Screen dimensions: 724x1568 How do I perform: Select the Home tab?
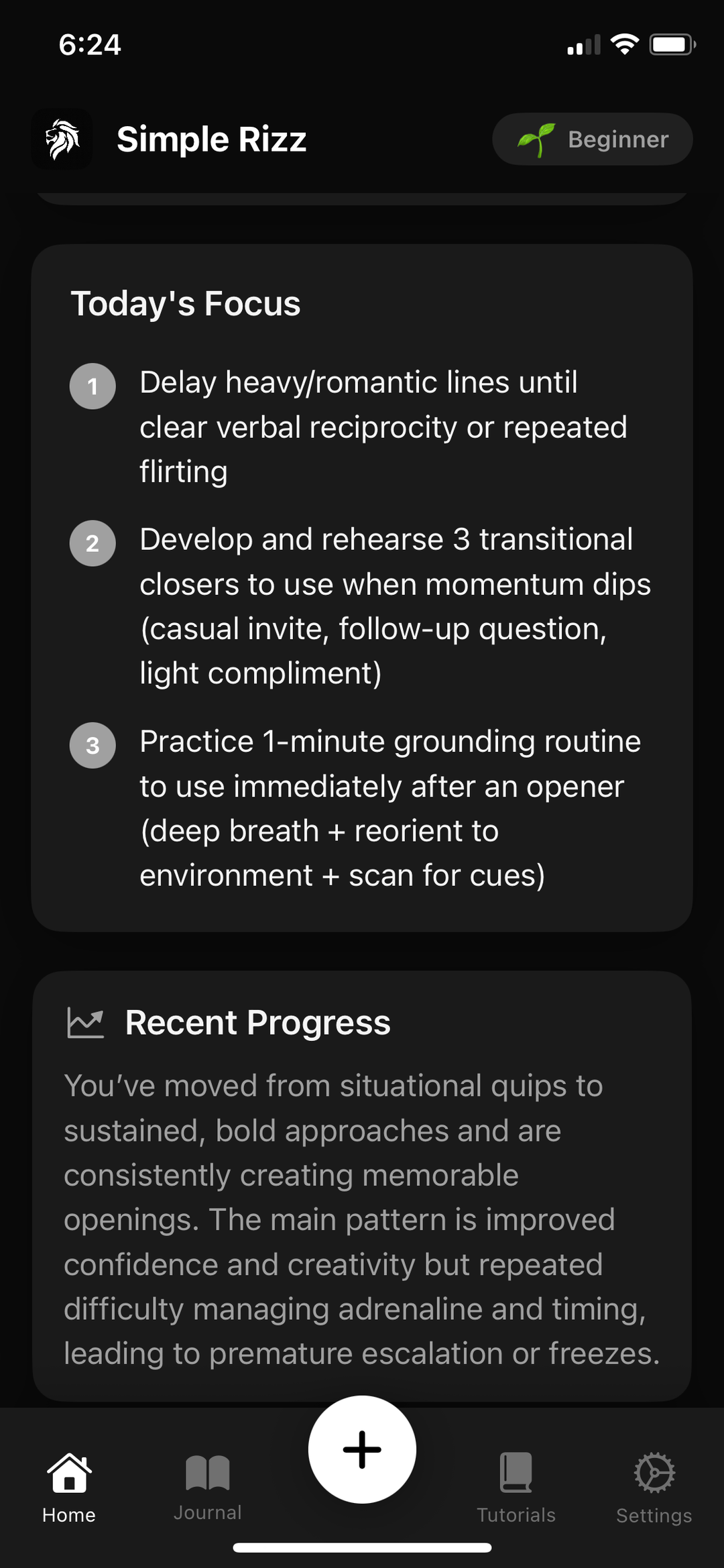(x=69, y=1486)
